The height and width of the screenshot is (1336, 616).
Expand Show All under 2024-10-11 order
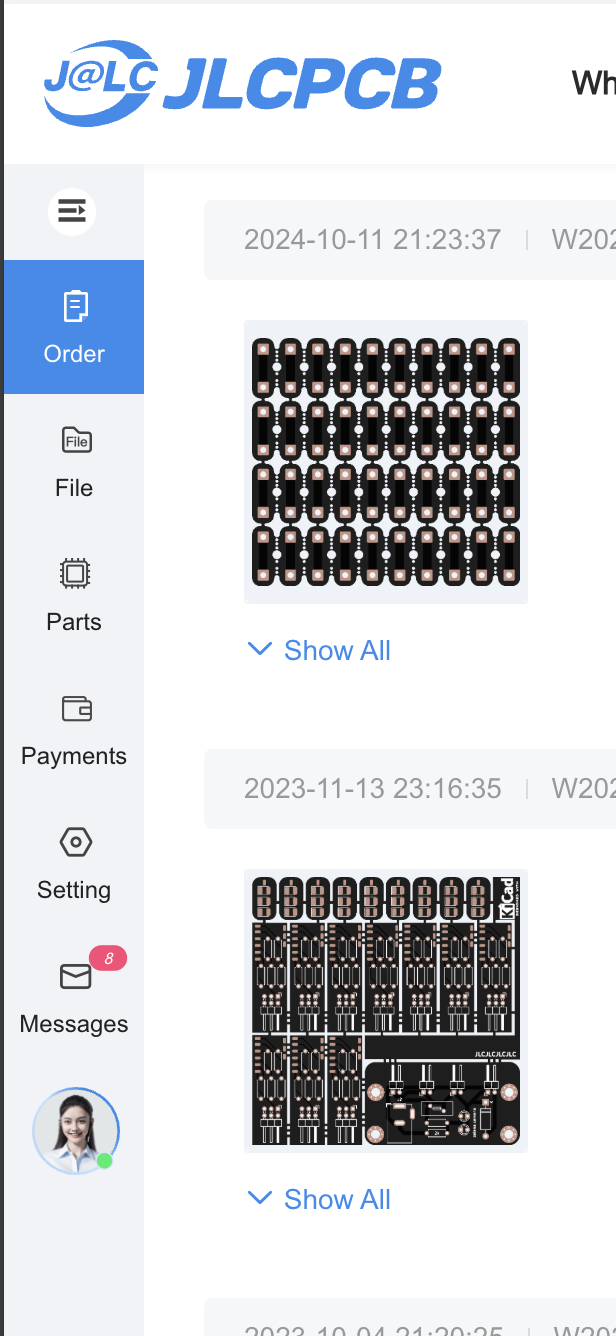[x=319, y=650]
